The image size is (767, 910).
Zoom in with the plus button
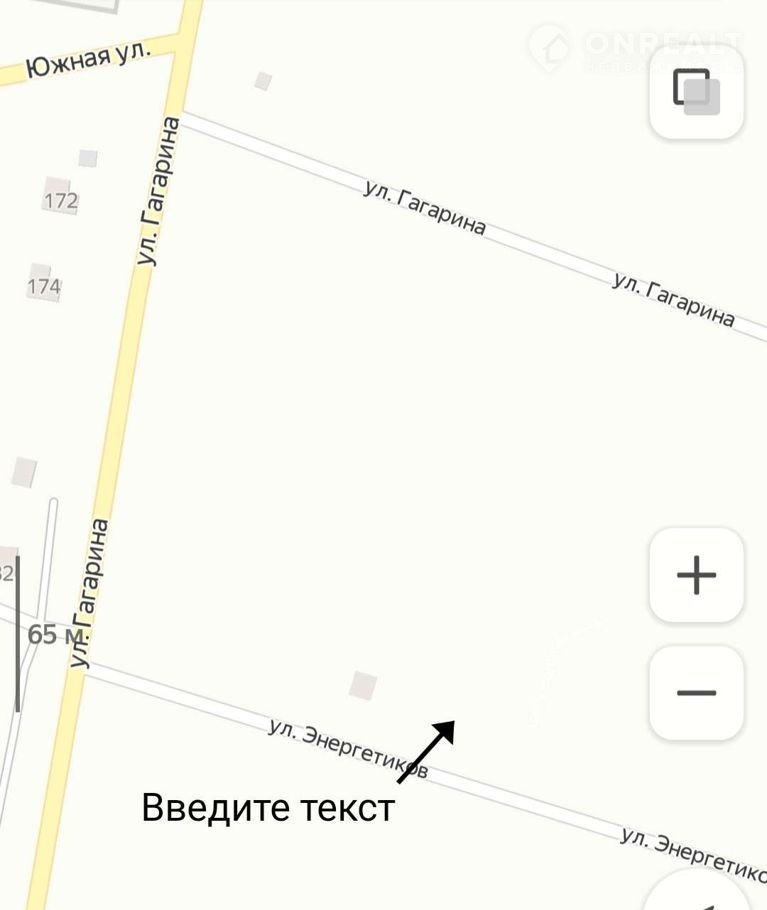[696, 575]
